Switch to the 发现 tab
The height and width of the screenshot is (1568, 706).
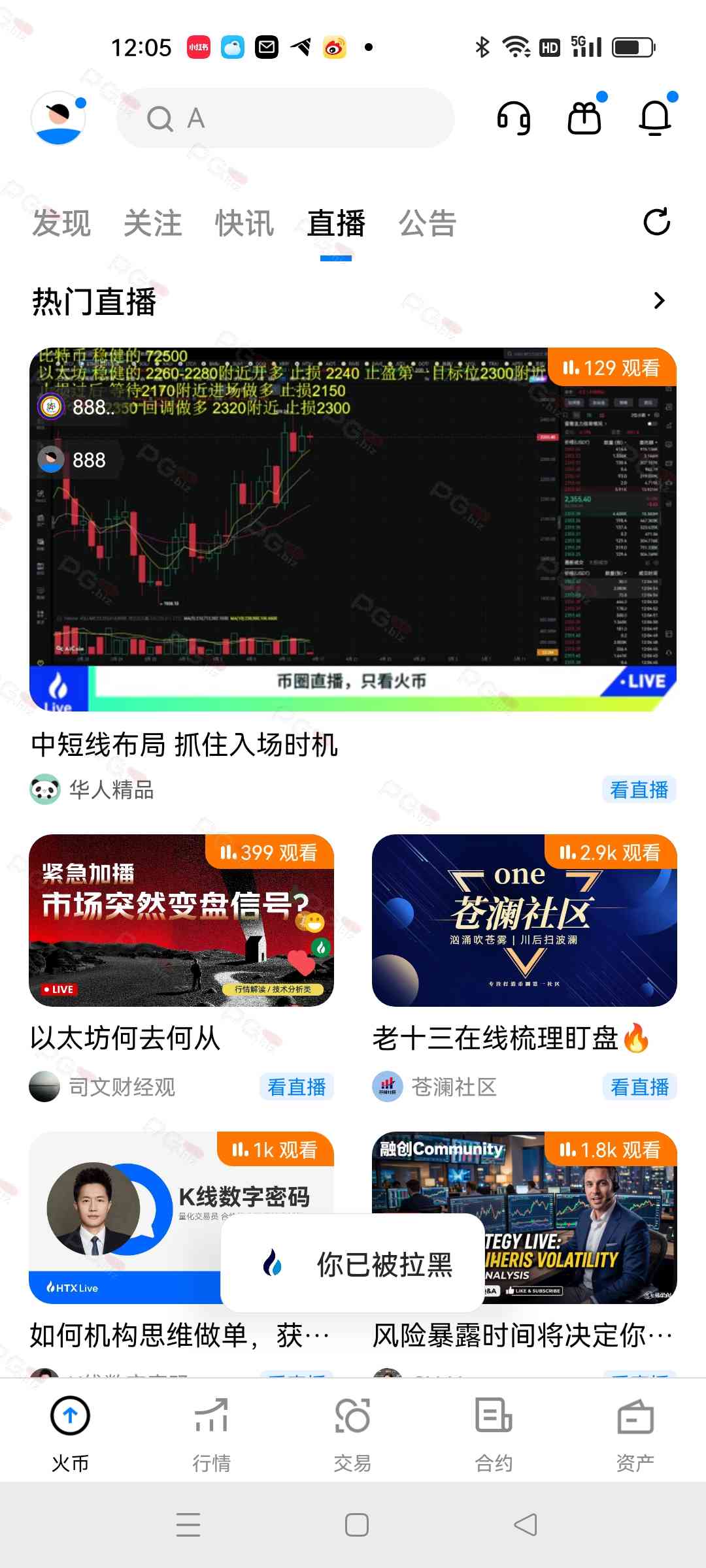[61, 223]
